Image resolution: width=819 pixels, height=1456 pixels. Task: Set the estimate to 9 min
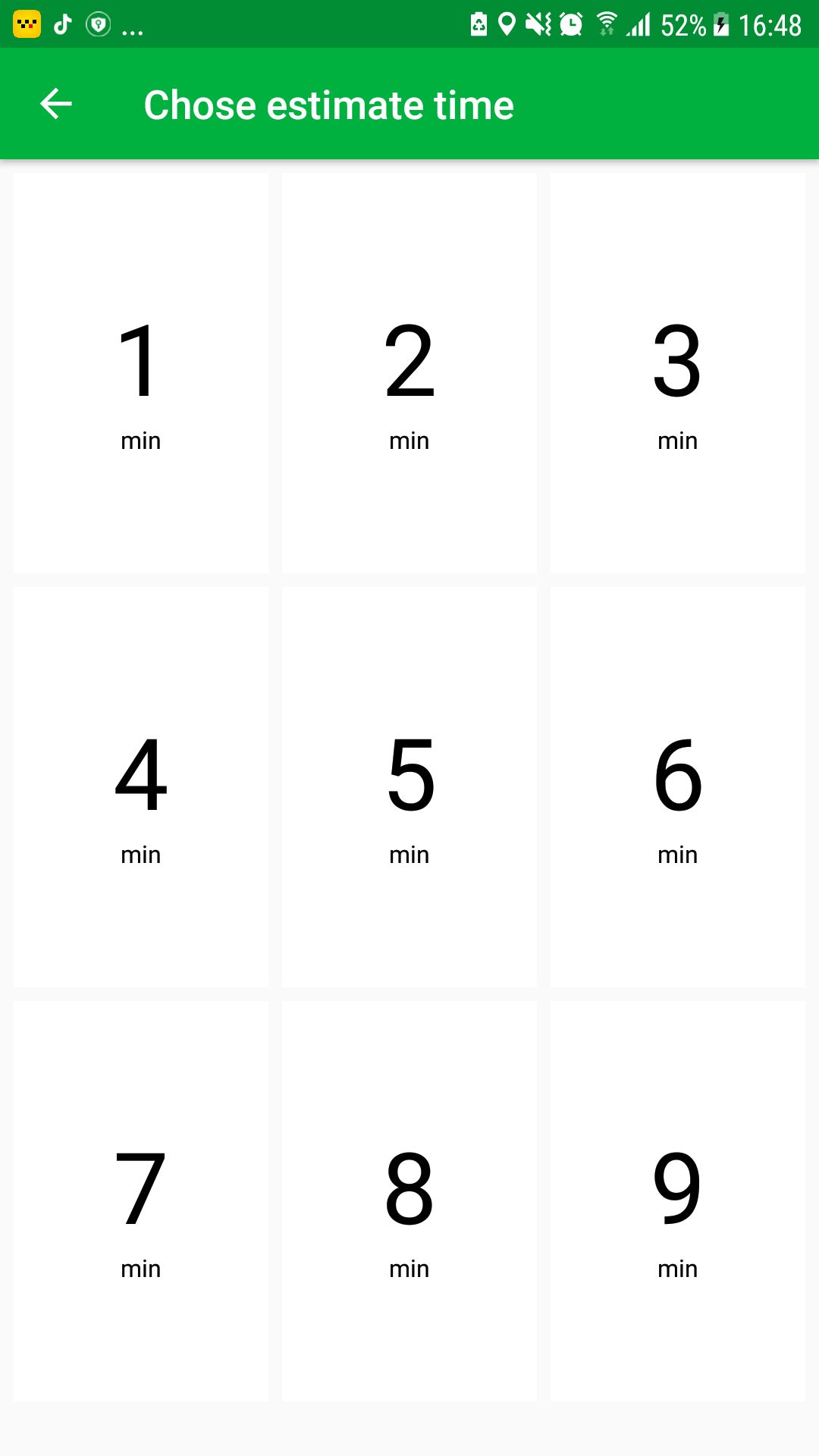678,1201
